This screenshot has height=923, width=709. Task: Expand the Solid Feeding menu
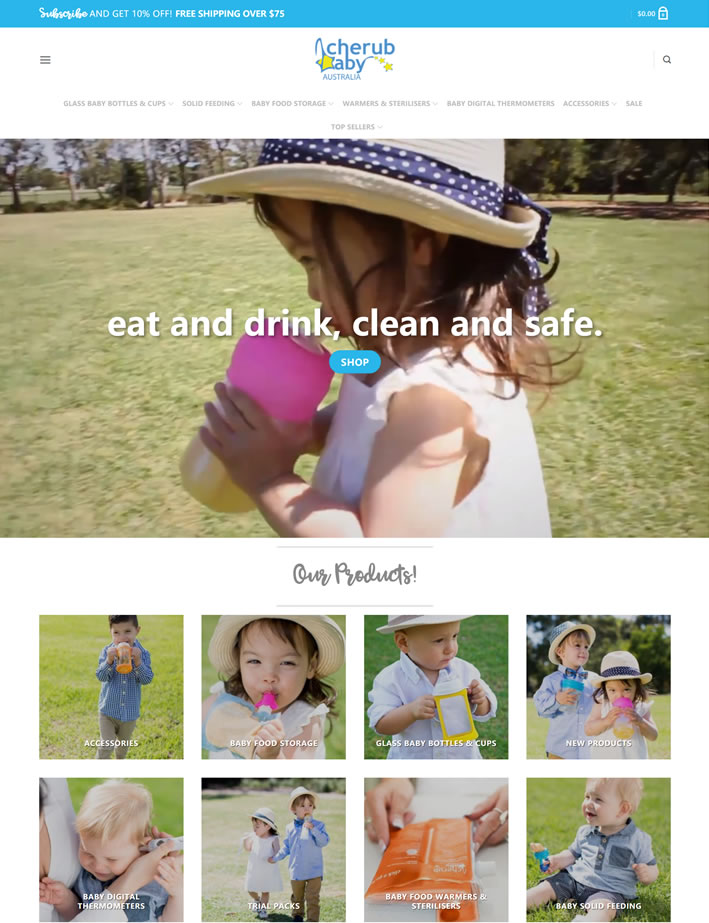coord(211,104)
